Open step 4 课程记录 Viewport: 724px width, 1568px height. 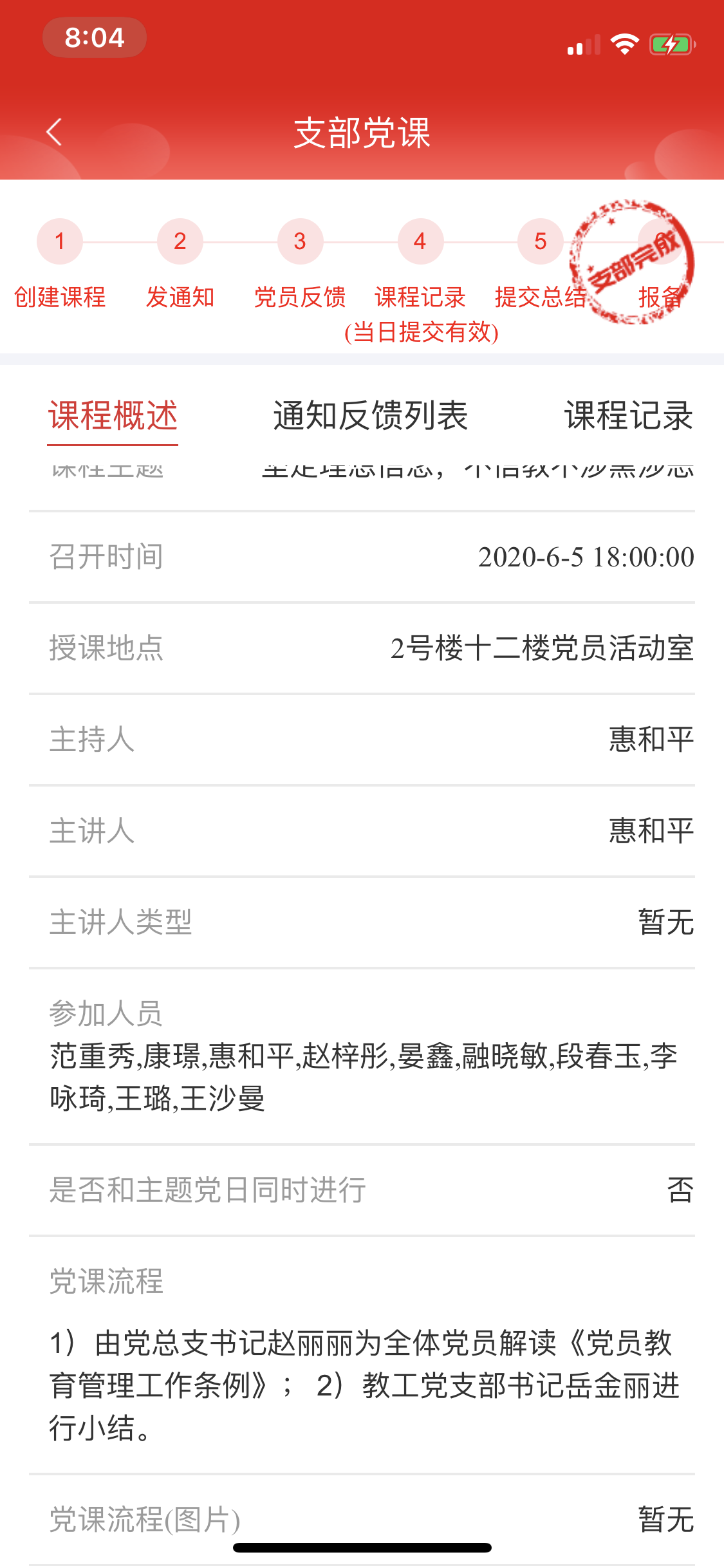pos(420,243)
